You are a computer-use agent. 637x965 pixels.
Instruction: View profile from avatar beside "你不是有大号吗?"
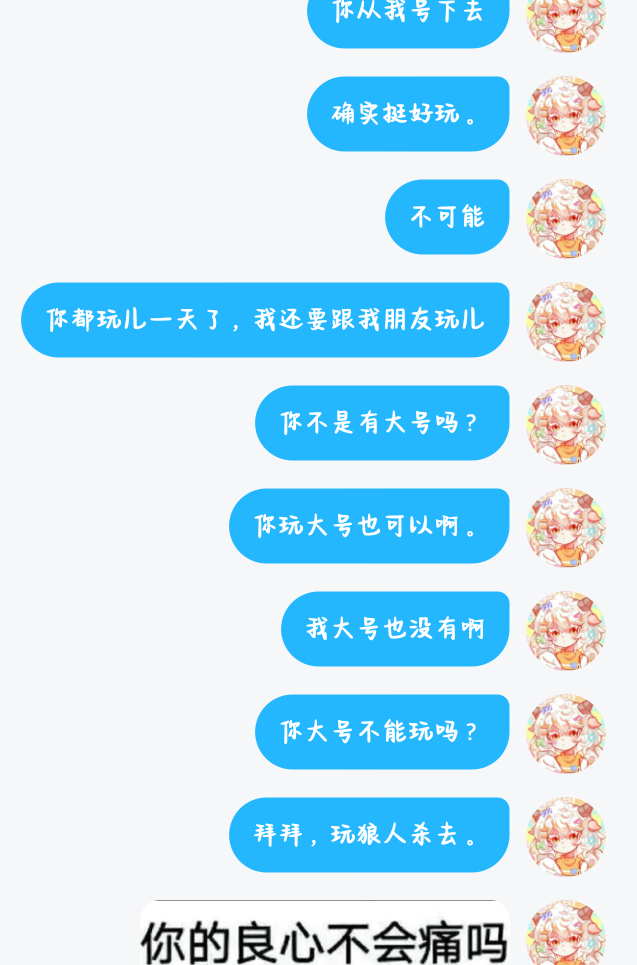pos(566,424)
